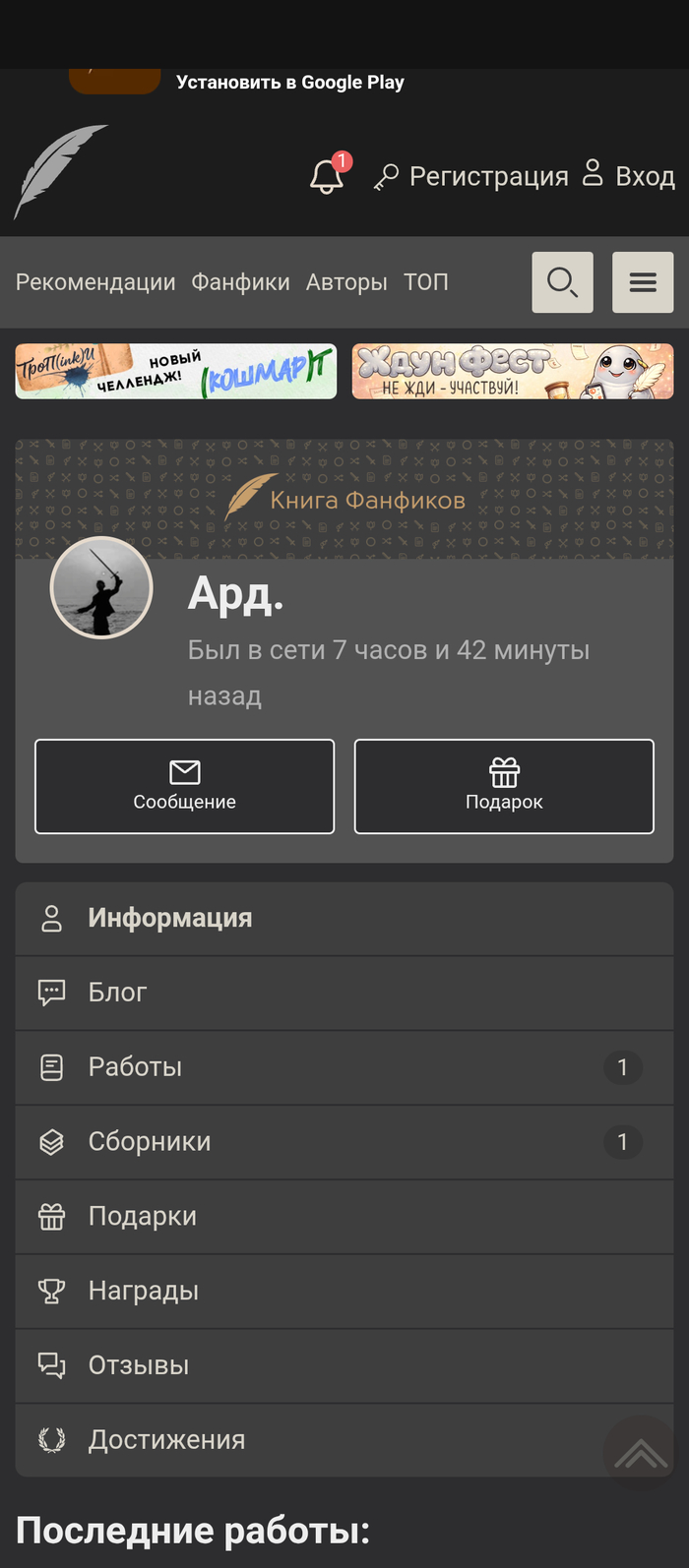Open the ТОП section
Screen dimensions: 689x1568
(x=426, y=282)
